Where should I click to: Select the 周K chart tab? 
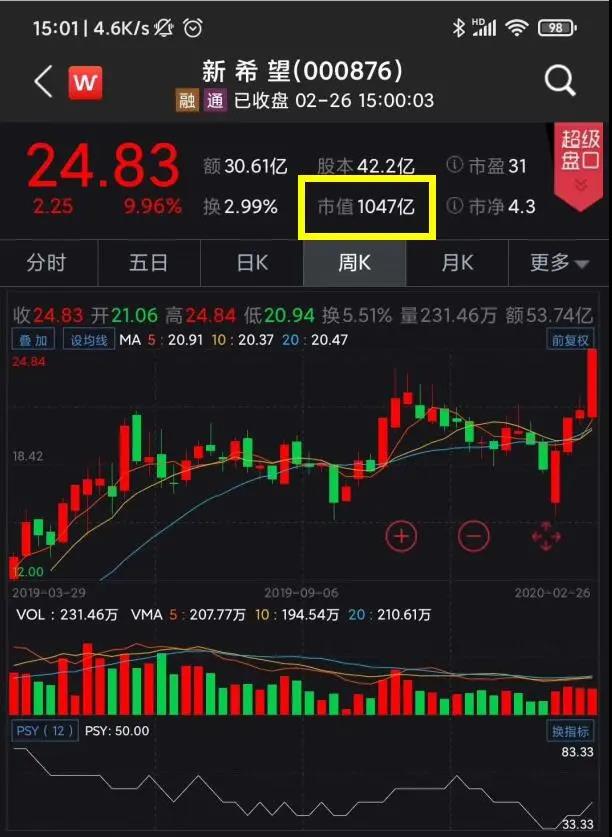[354, 263]
